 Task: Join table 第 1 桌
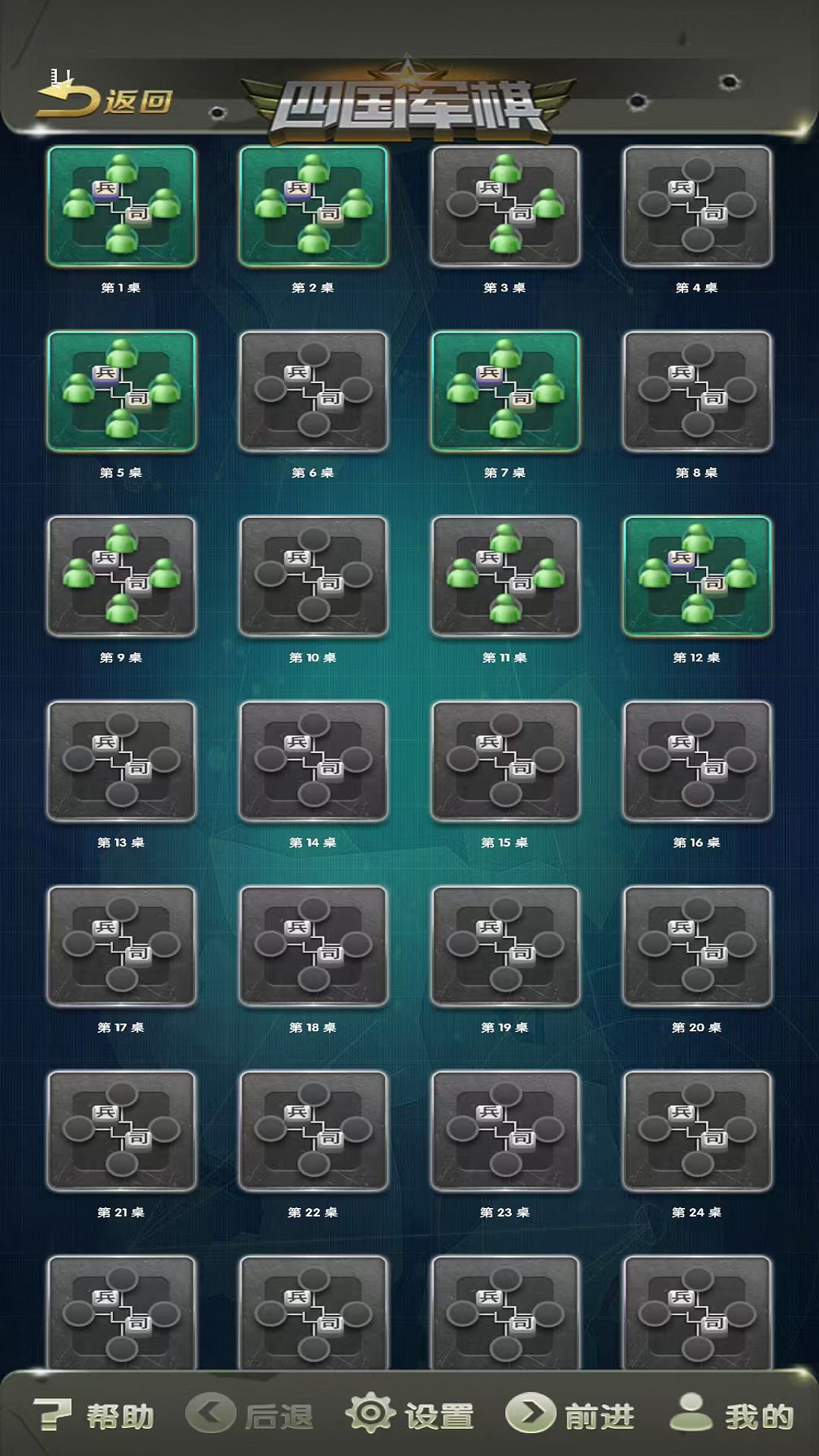pos(121,206)
